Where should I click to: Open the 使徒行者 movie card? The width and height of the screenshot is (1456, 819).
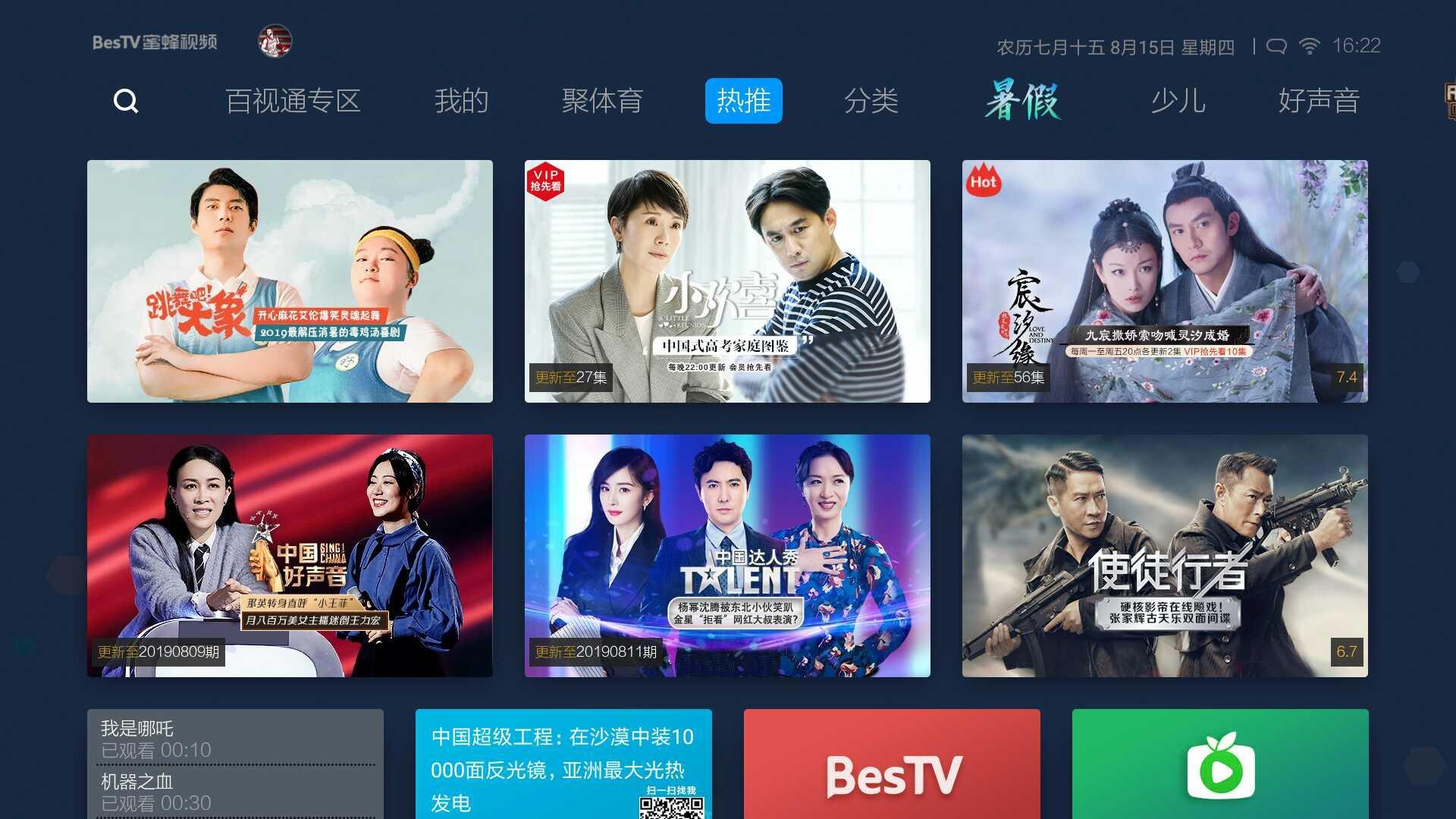pos(1165,555)
